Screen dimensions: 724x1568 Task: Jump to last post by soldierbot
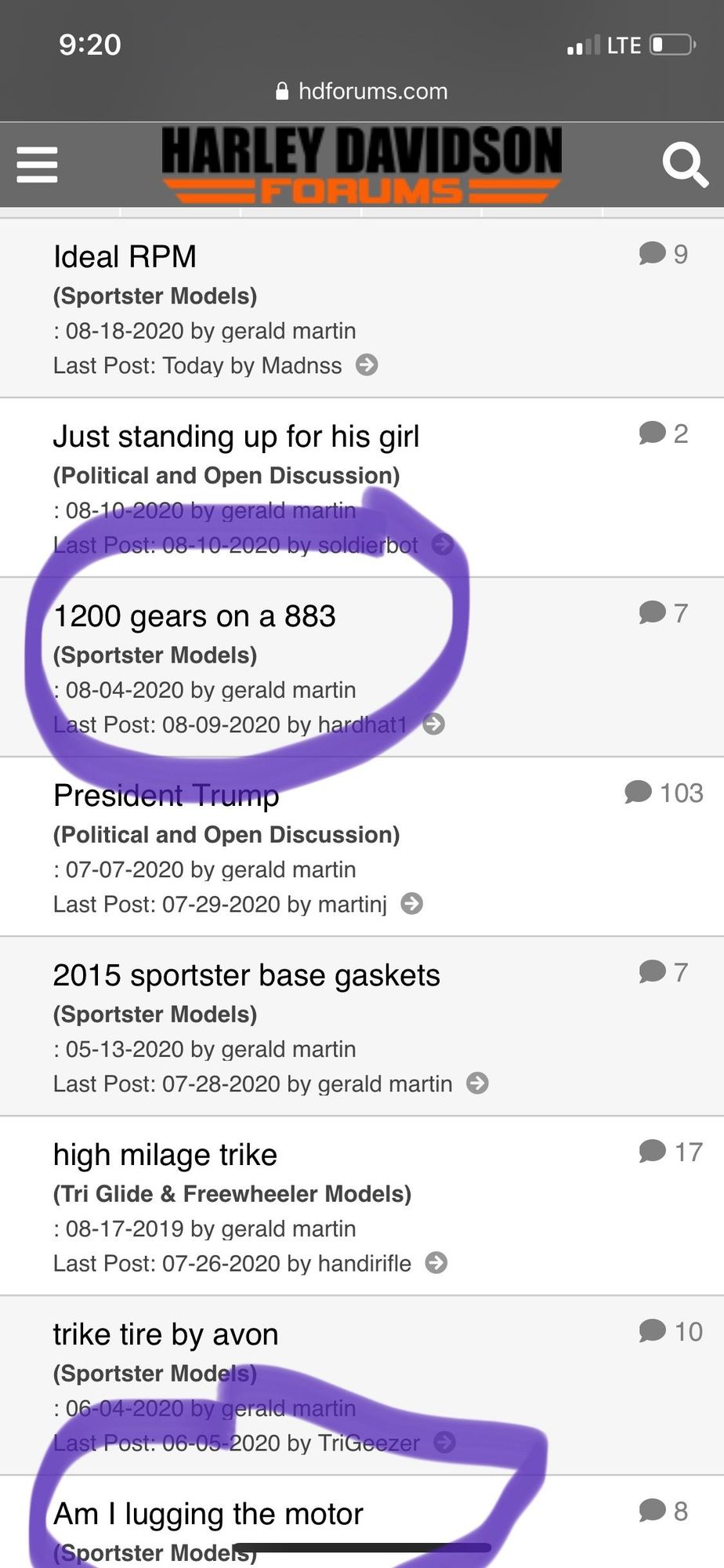coord(443,545)
